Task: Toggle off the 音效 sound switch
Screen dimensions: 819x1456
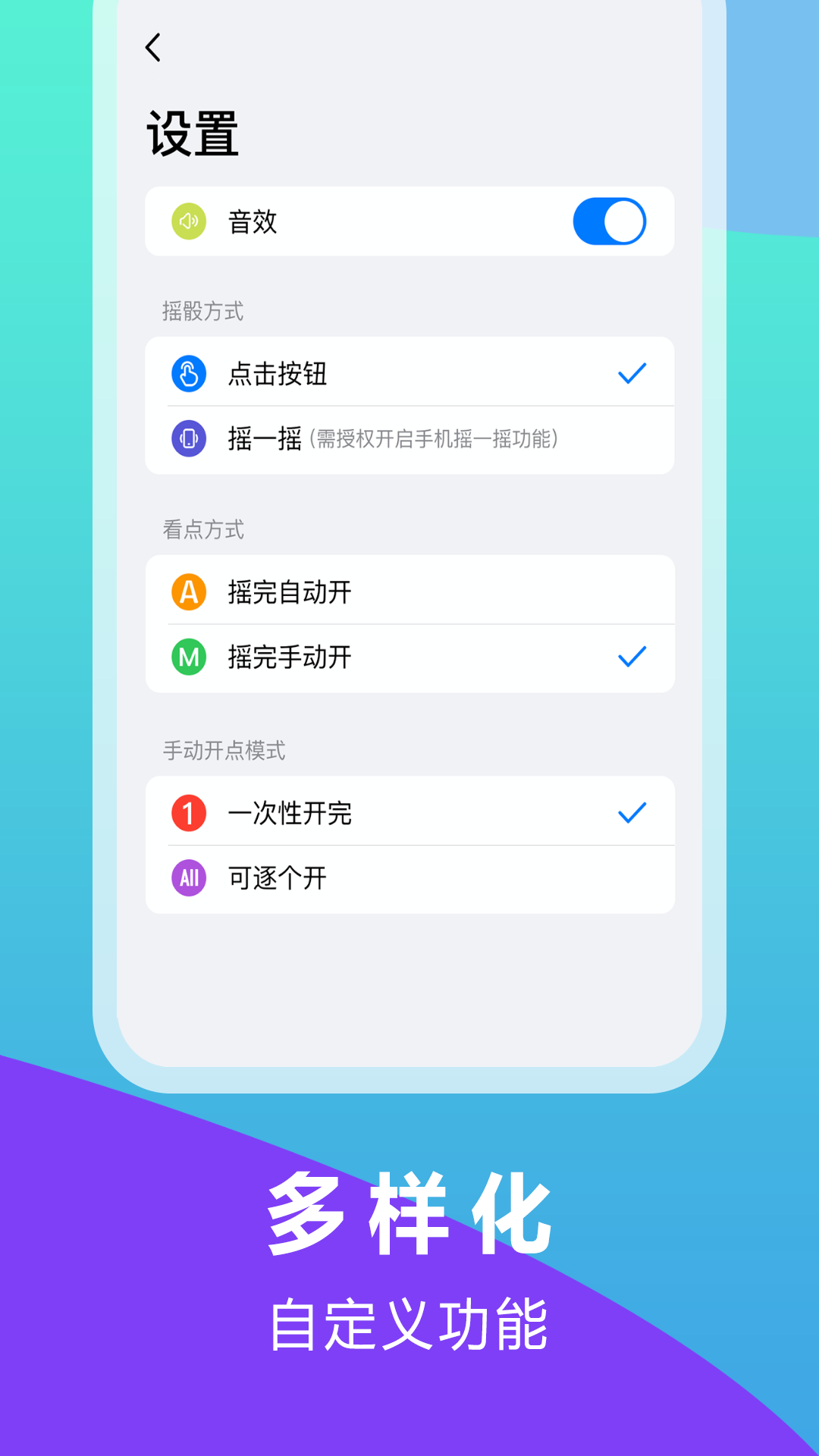Action: pyautogui.click(x=609, y=221)
